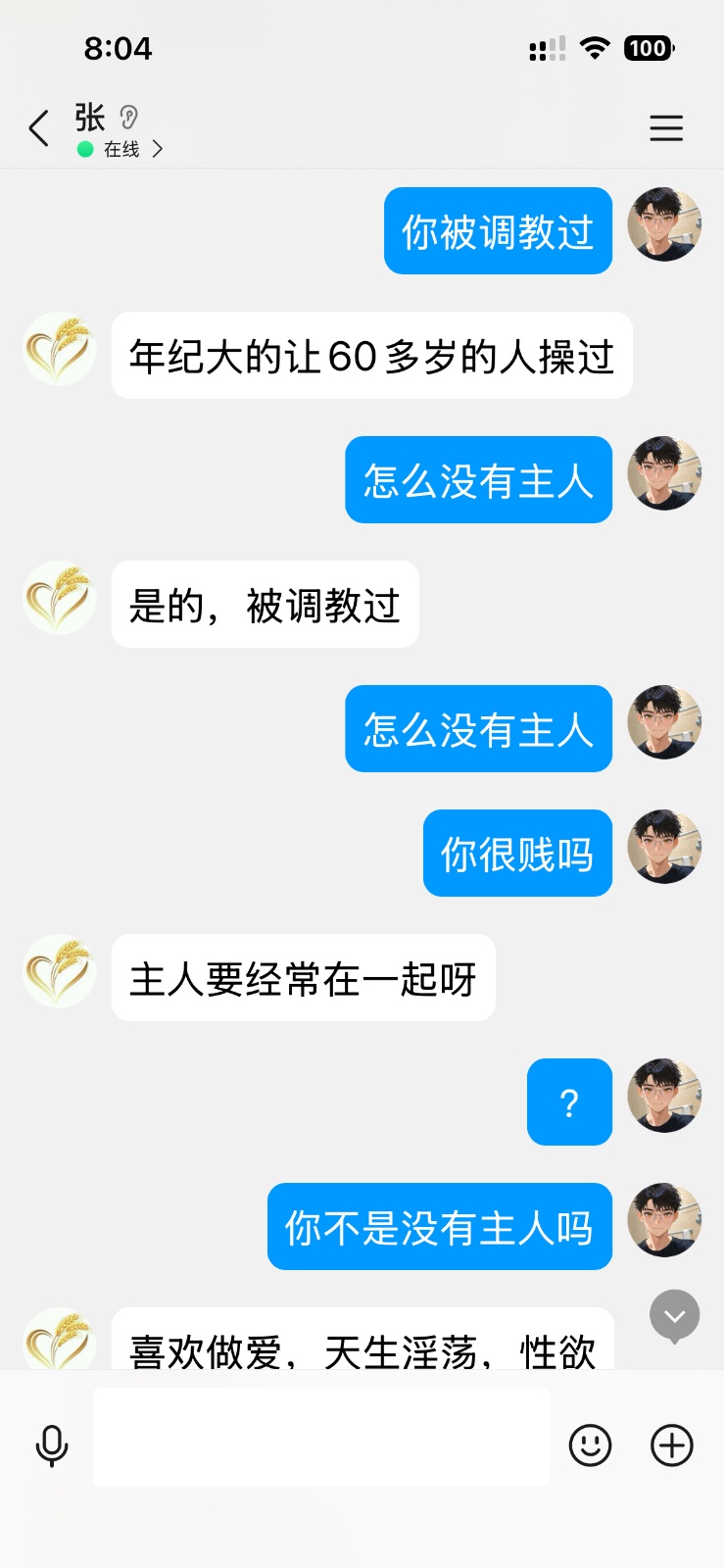The width and height of the screenshot is (724, 1568).
Task: Tap the message 主人要经常在一起呀
Action: (303, 977)
